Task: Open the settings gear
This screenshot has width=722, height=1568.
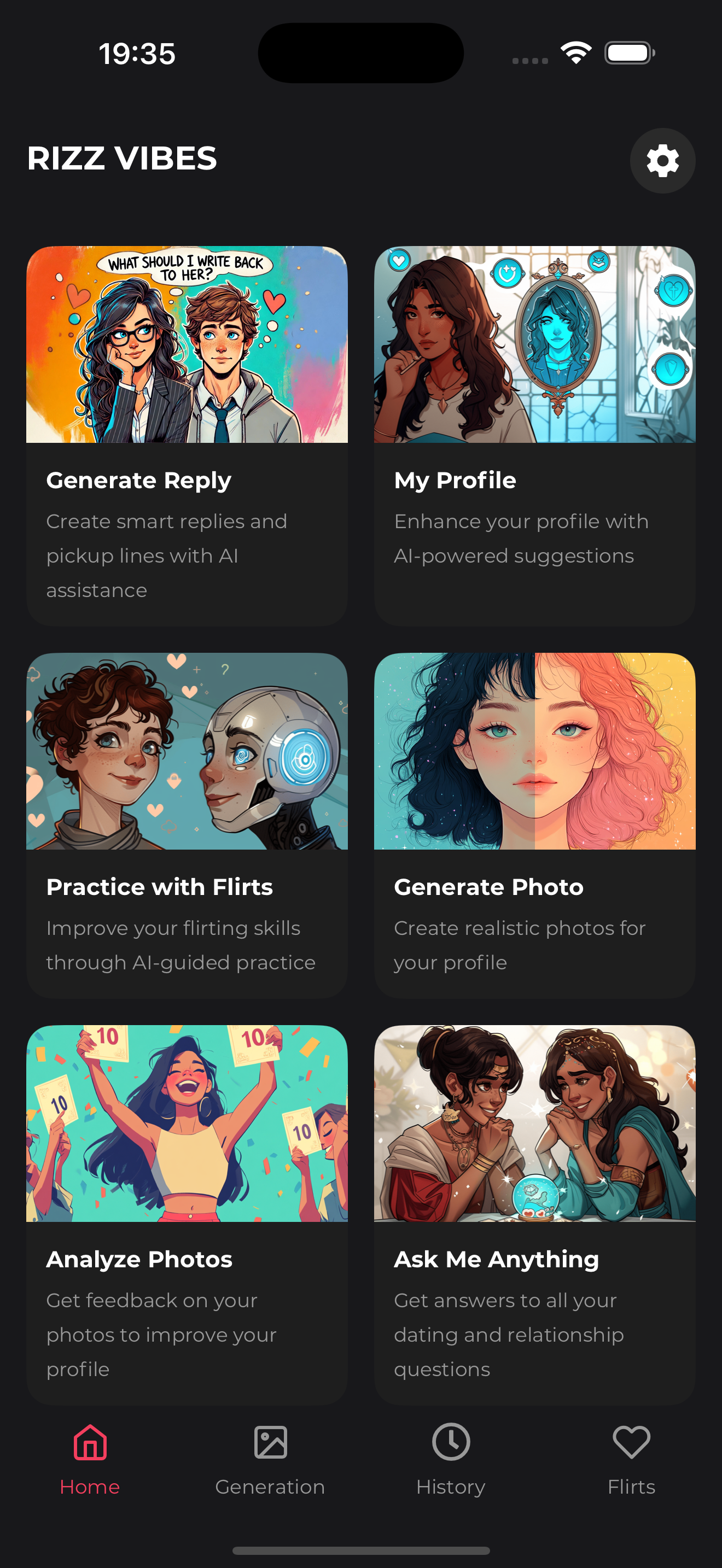Action: point(662,161)
